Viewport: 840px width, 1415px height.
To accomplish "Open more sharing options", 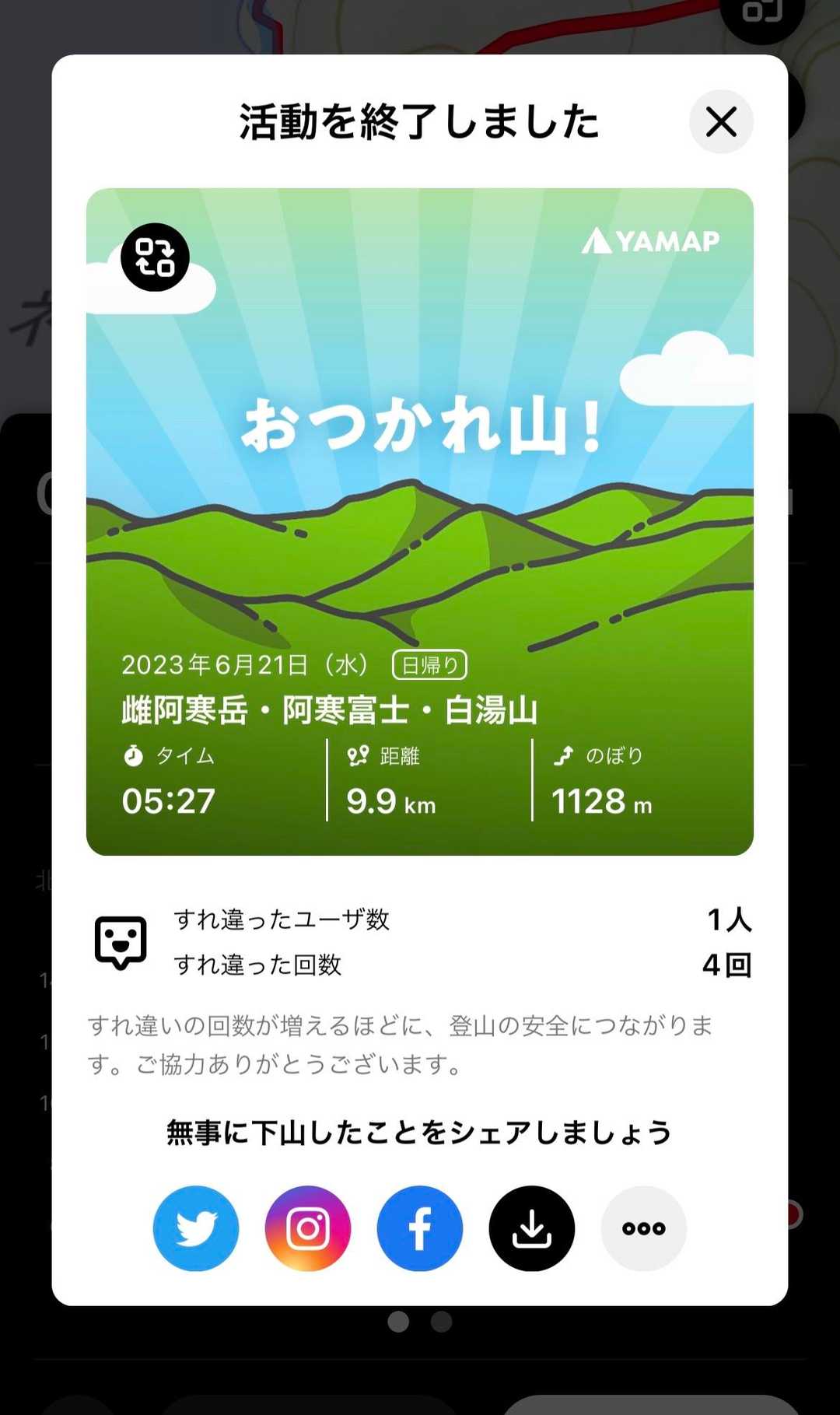I will coord(644,1228).
